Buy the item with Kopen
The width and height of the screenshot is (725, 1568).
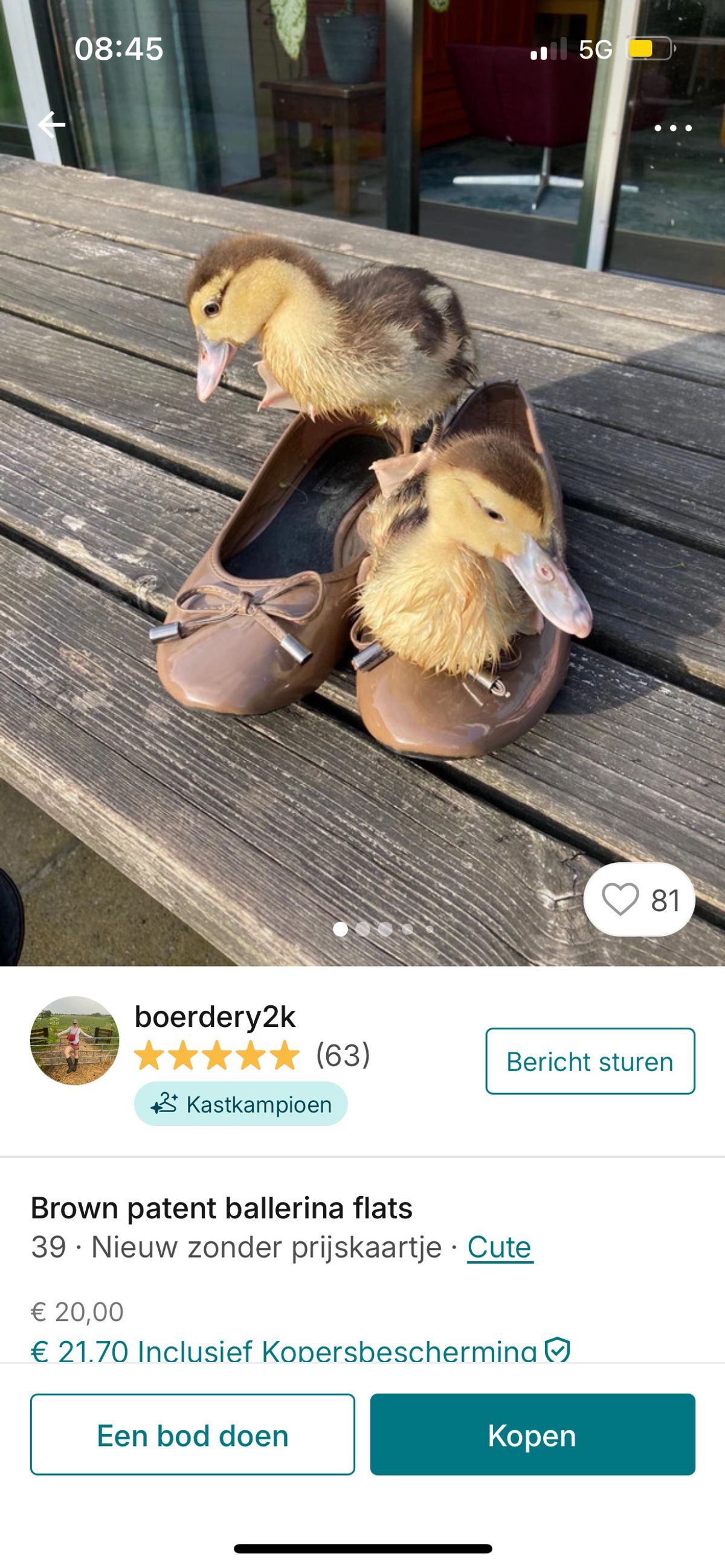click(x=532, y=1434)
